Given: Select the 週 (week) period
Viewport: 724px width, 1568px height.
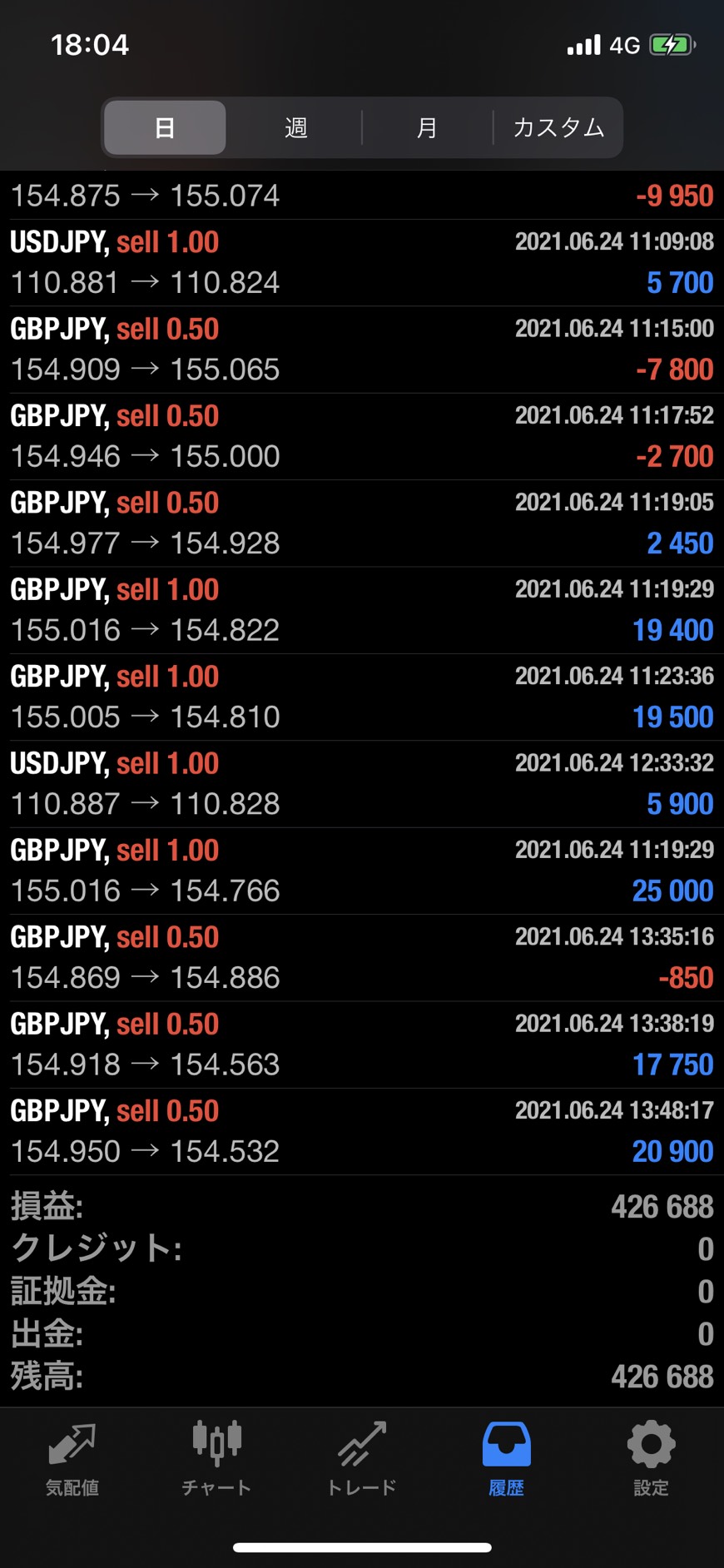Looking at the screenshot, I should [x=295, y=127].
